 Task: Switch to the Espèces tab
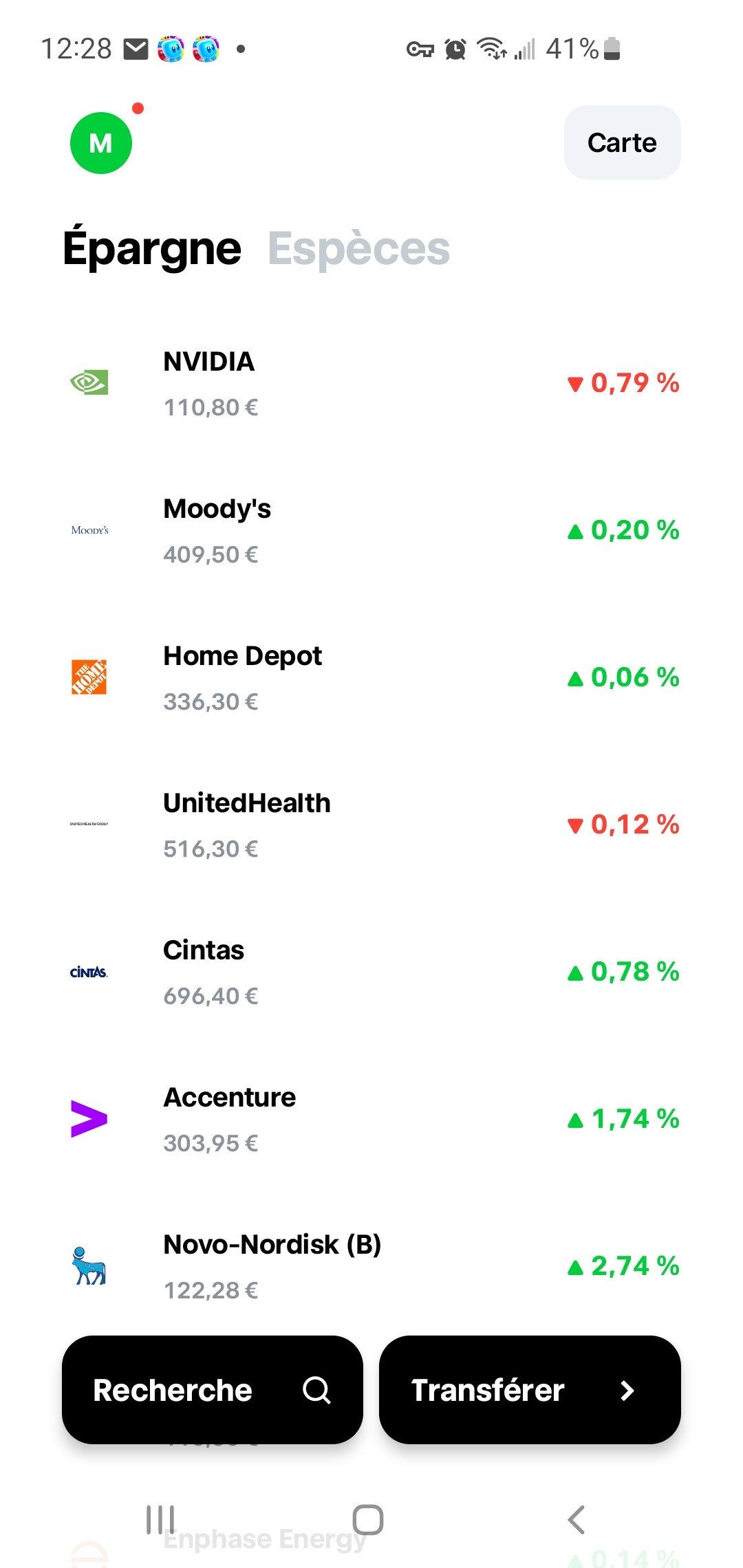click(x=358, y=248)
